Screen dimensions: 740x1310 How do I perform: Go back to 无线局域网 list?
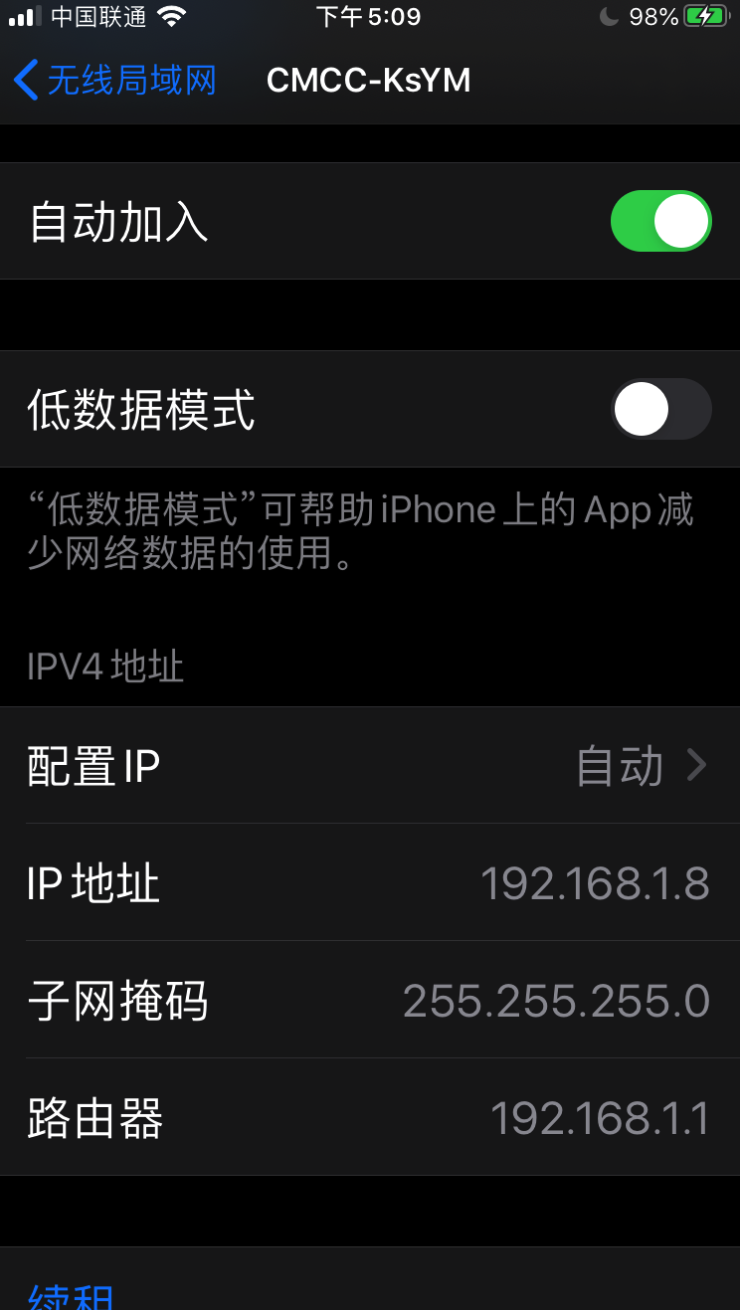point(115,80)
